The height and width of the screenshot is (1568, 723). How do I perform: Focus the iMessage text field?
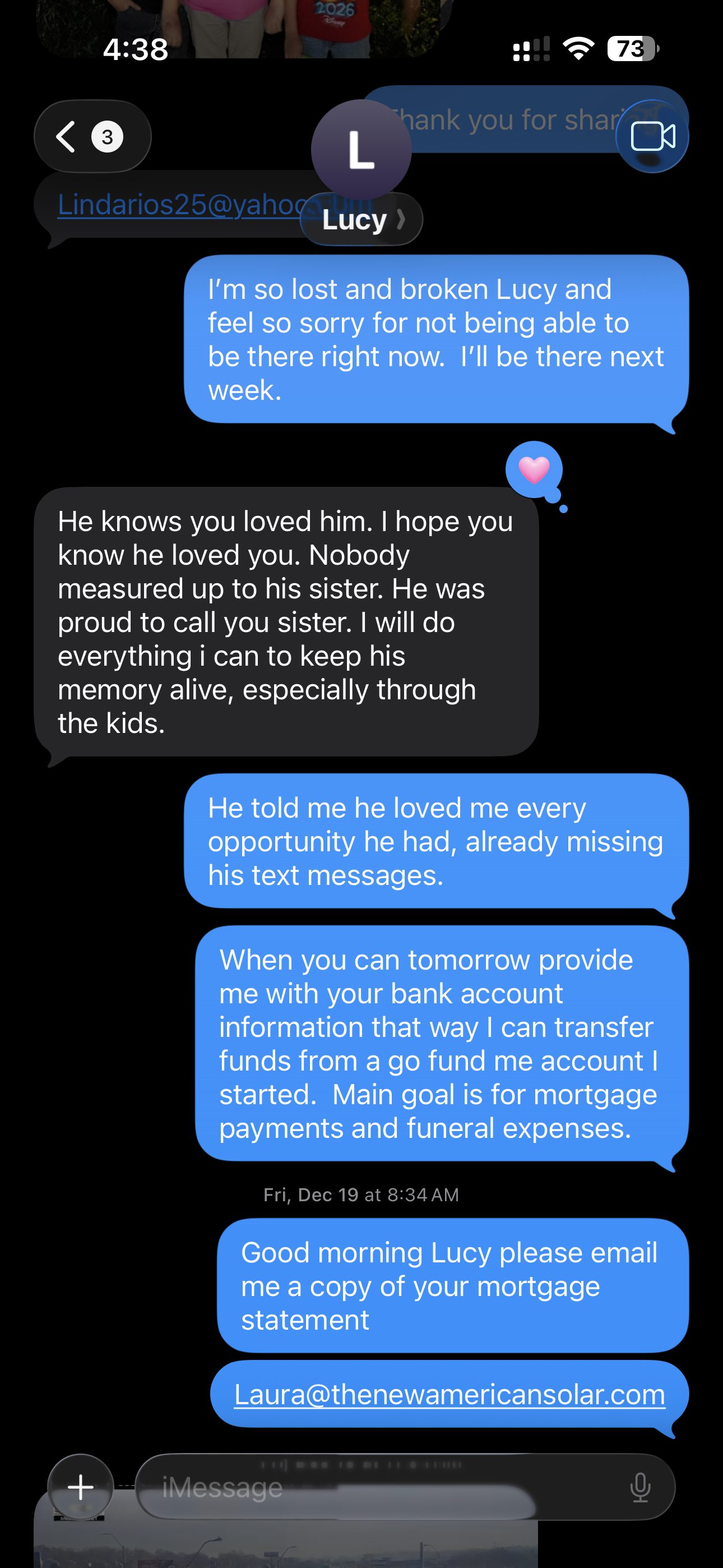[377, 1487]
